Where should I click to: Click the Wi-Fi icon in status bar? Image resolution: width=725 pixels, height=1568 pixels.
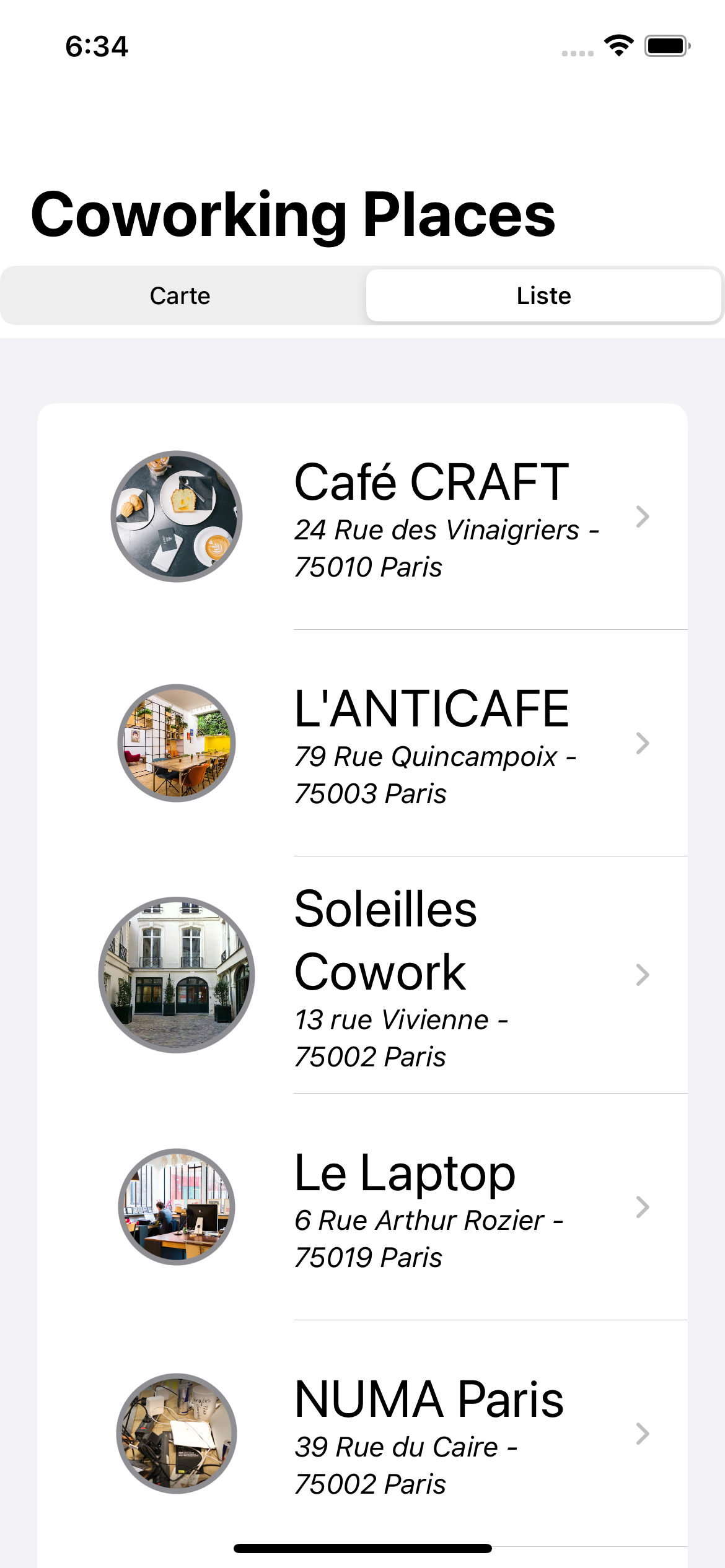pos(618,45)
